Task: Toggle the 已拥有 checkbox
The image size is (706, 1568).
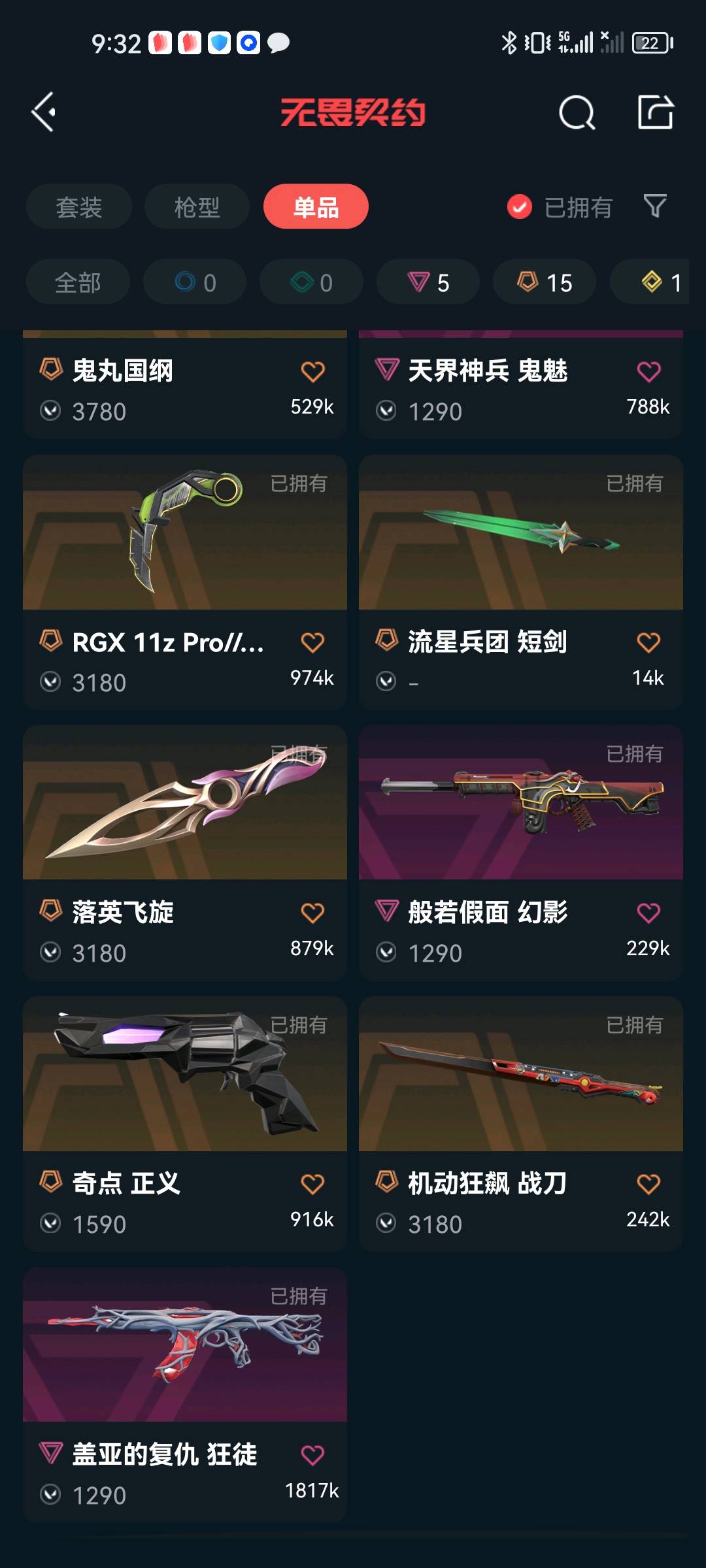Action: click(x=520, y=207)
